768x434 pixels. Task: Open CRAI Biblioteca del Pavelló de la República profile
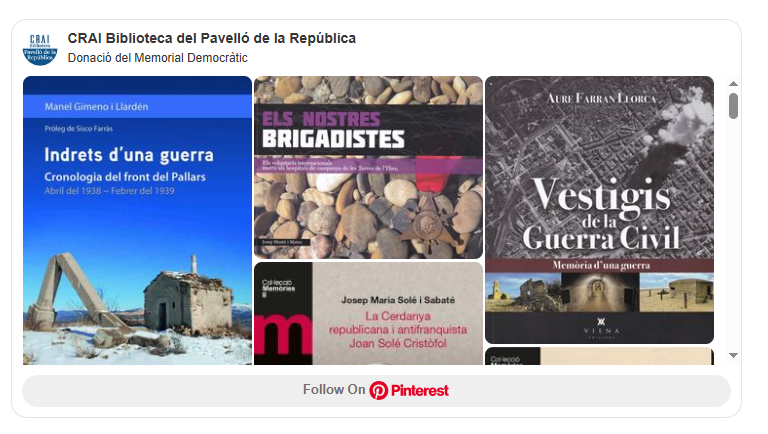click(x=211, y=38)
